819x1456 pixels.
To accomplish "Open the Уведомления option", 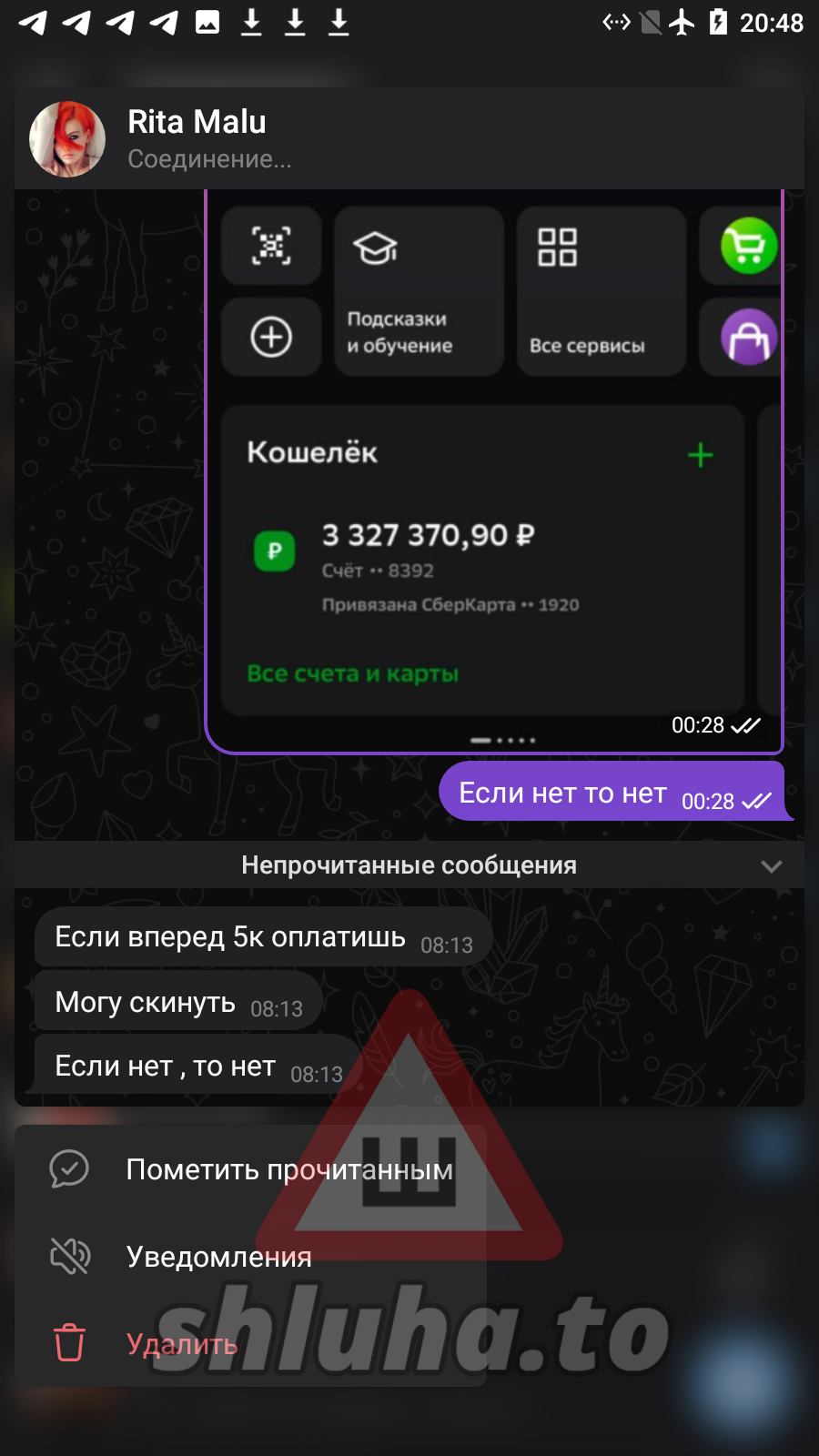I will [218, 1257].
